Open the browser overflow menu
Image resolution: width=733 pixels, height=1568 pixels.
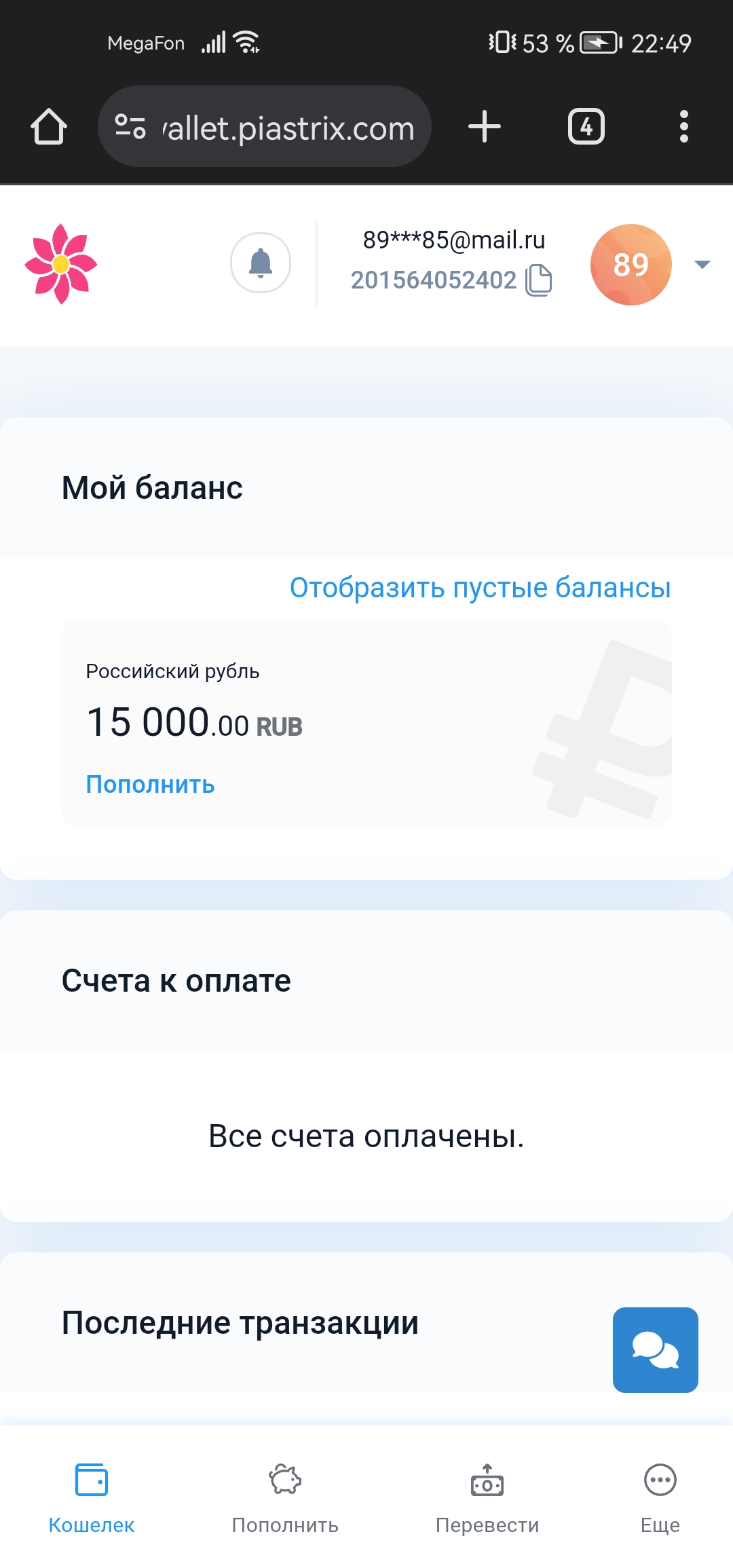(x=684, y=127)
